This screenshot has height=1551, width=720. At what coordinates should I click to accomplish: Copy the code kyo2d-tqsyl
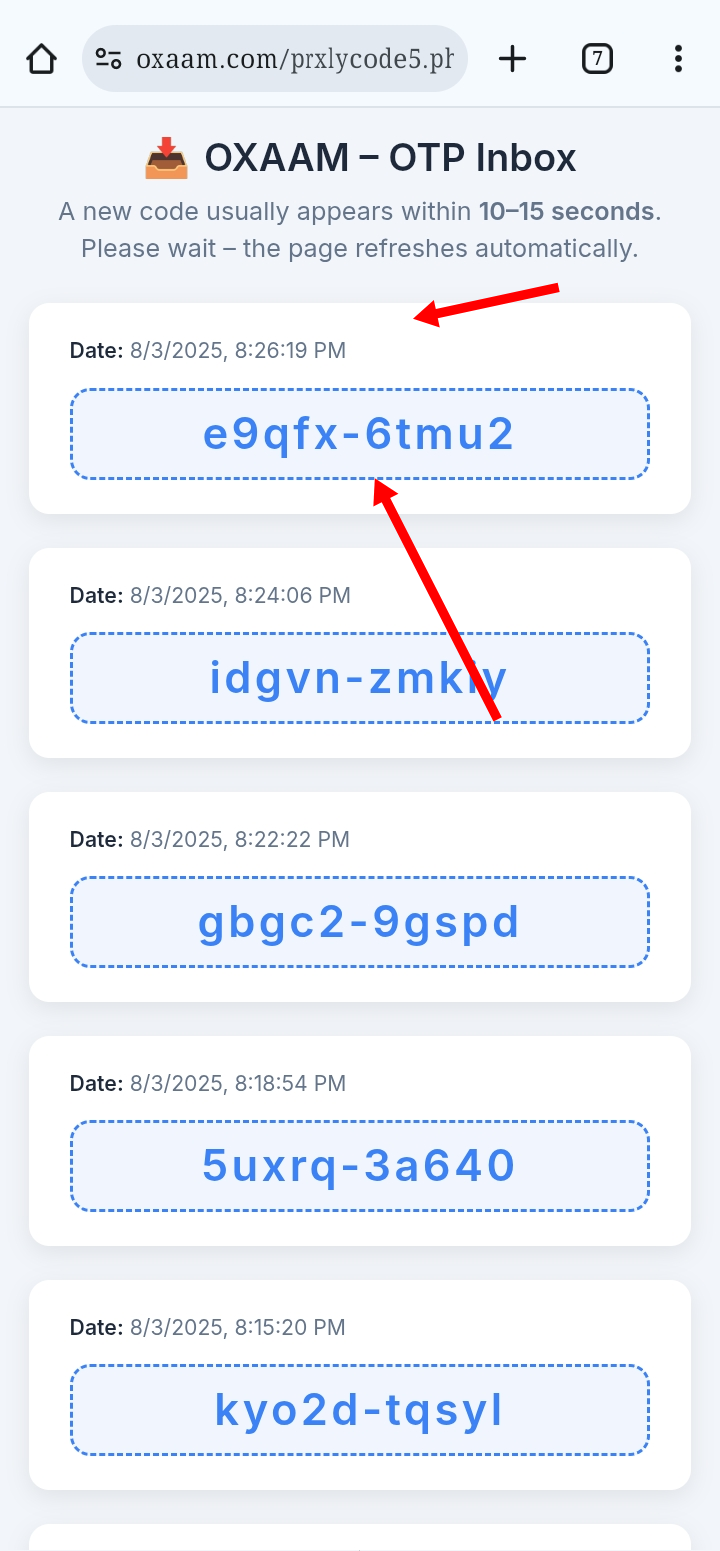tap(359, 1410)
